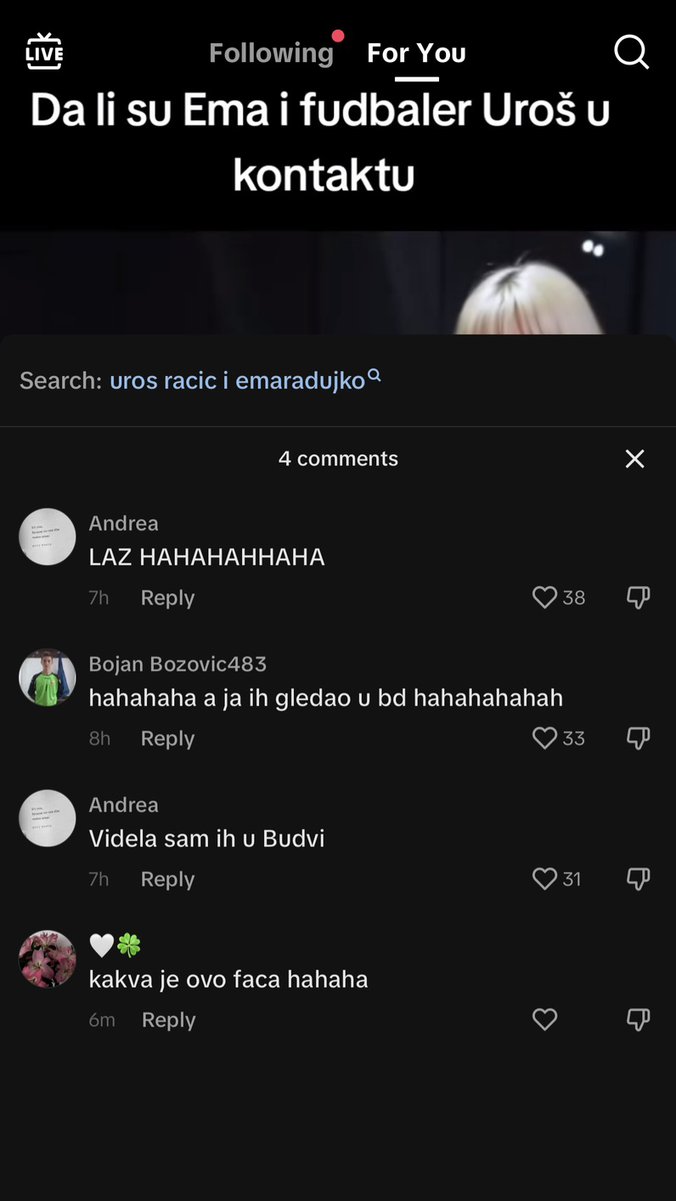Like the kakva je ovo faca comment

(x=545, y=1020)
